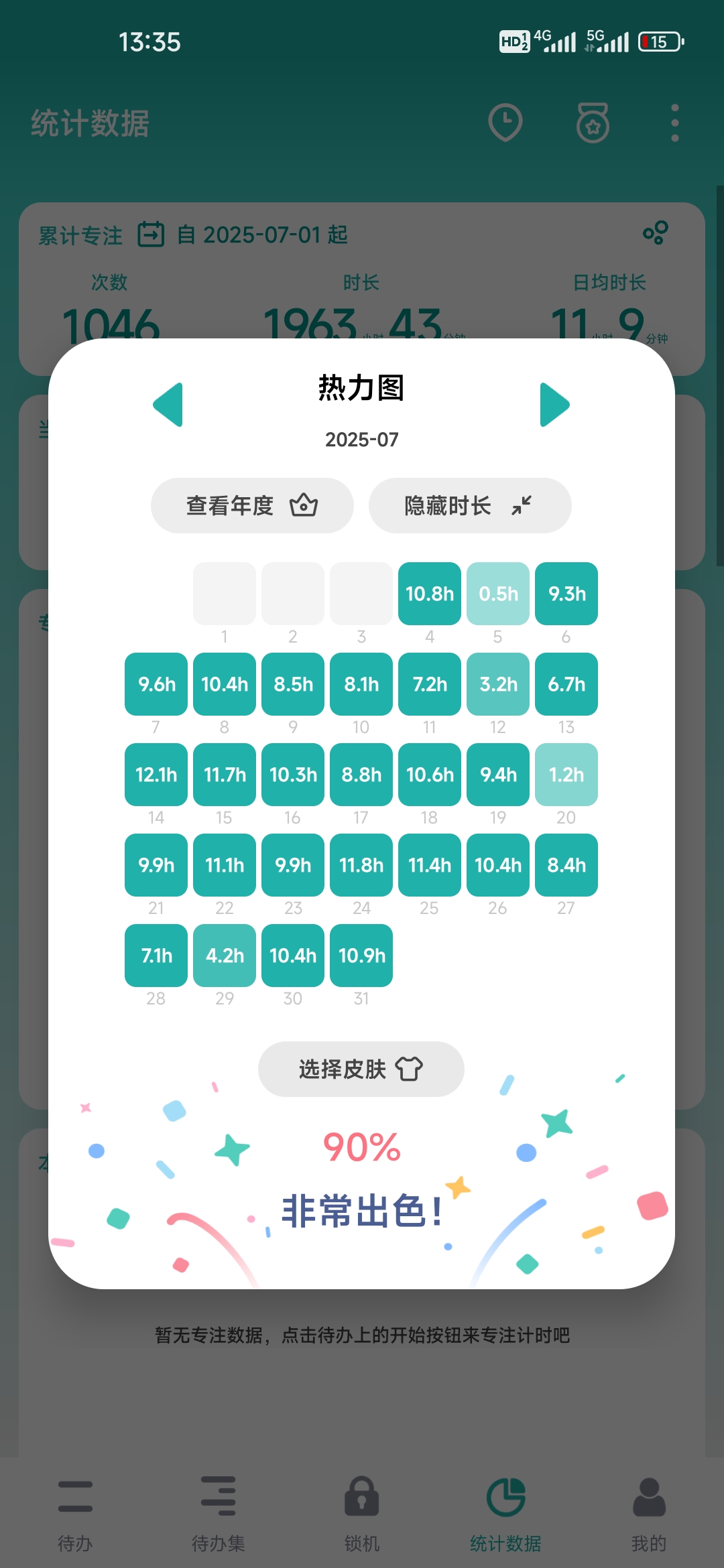Open 选择皮肤 skin selector

(361, 1069)
